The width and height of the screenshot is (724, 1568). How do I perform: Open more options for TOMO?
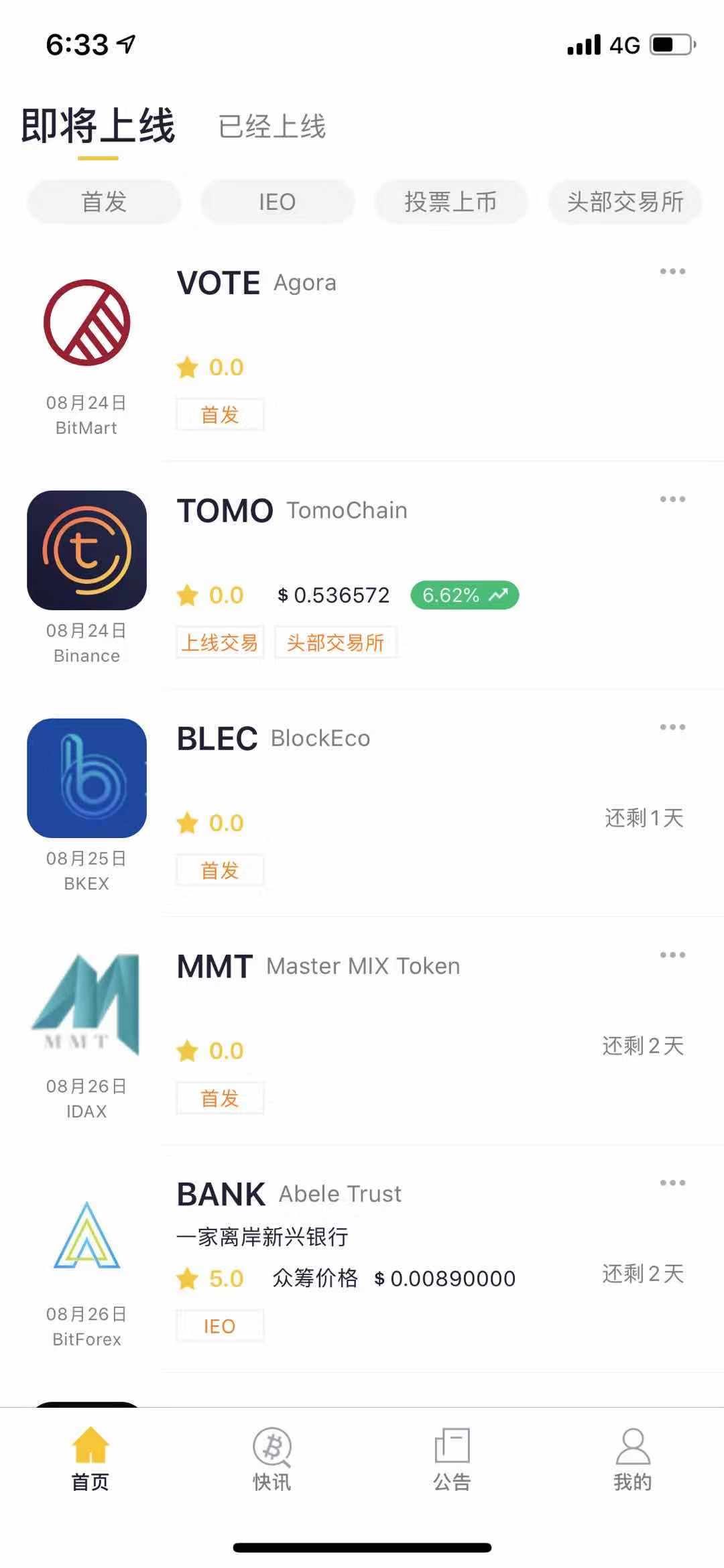(x=672, y=499)
